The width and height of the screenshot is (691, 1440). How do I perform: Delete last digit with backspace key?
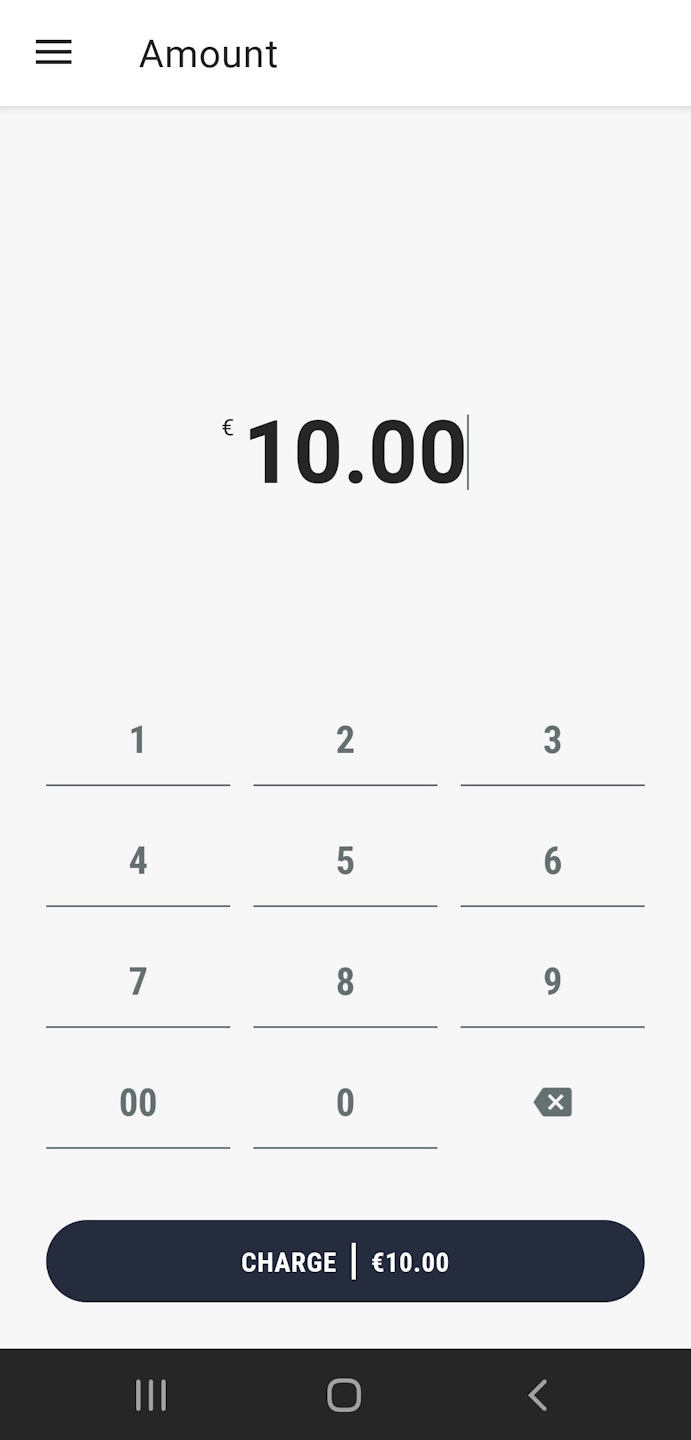point(552,1103)
